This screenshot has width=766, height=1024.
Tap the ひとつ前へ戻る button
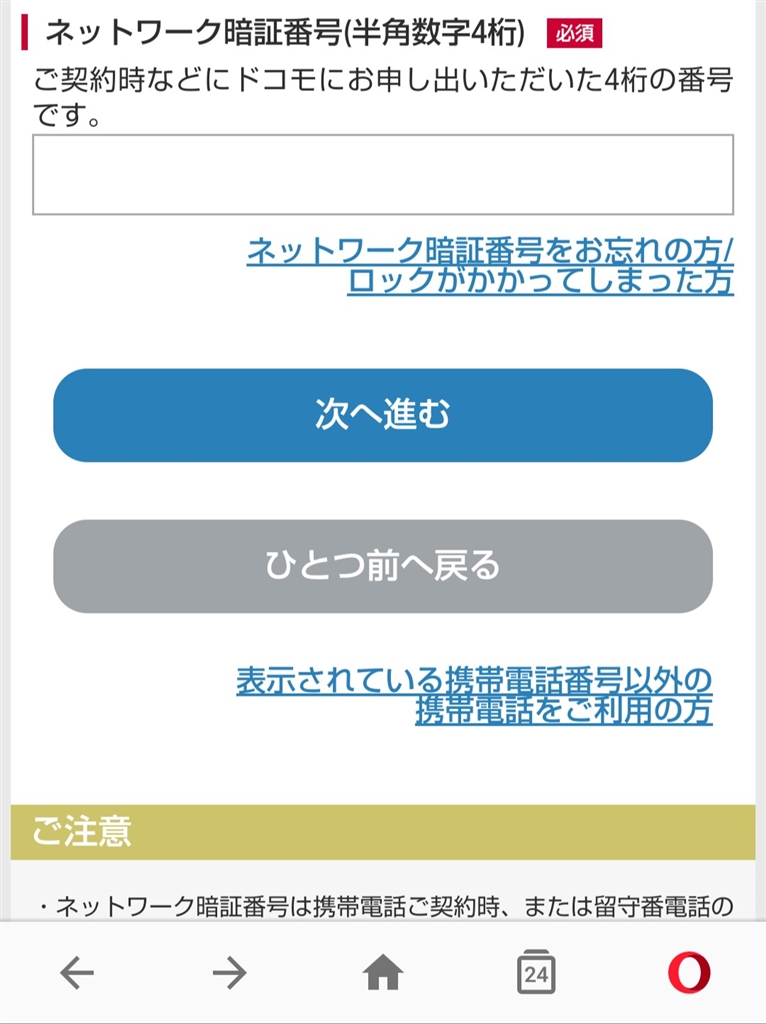[x=382, y=565]
